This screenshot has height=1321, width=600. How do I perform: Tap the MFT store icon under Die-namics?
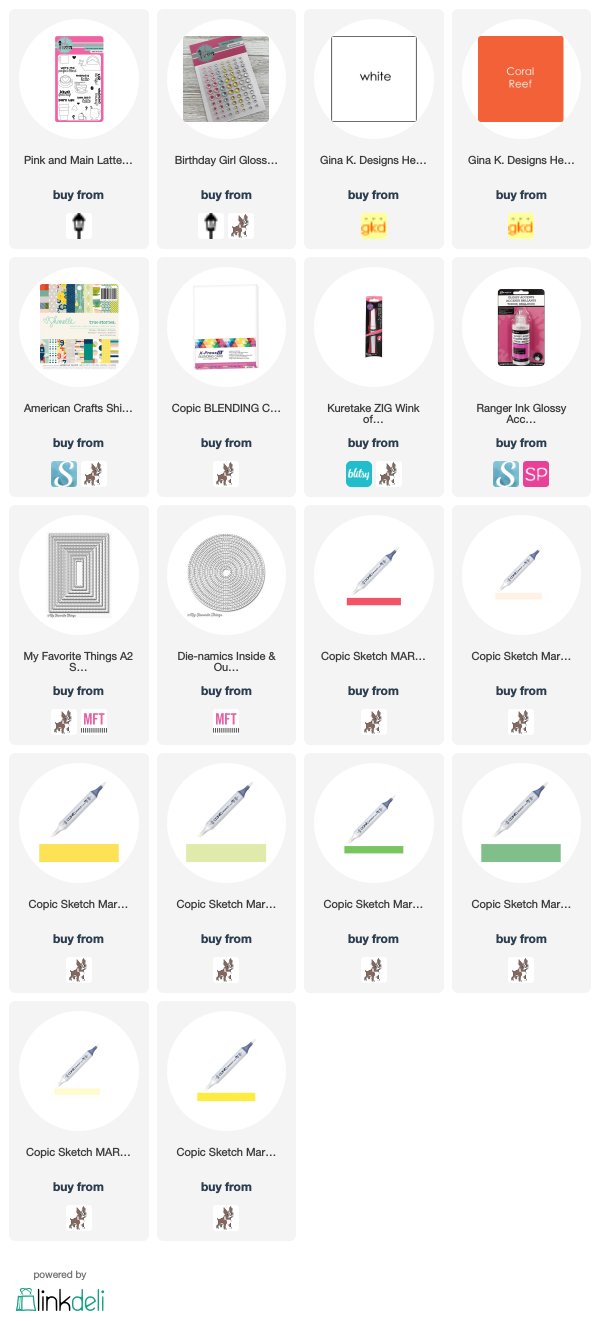(x=226, y=722)
